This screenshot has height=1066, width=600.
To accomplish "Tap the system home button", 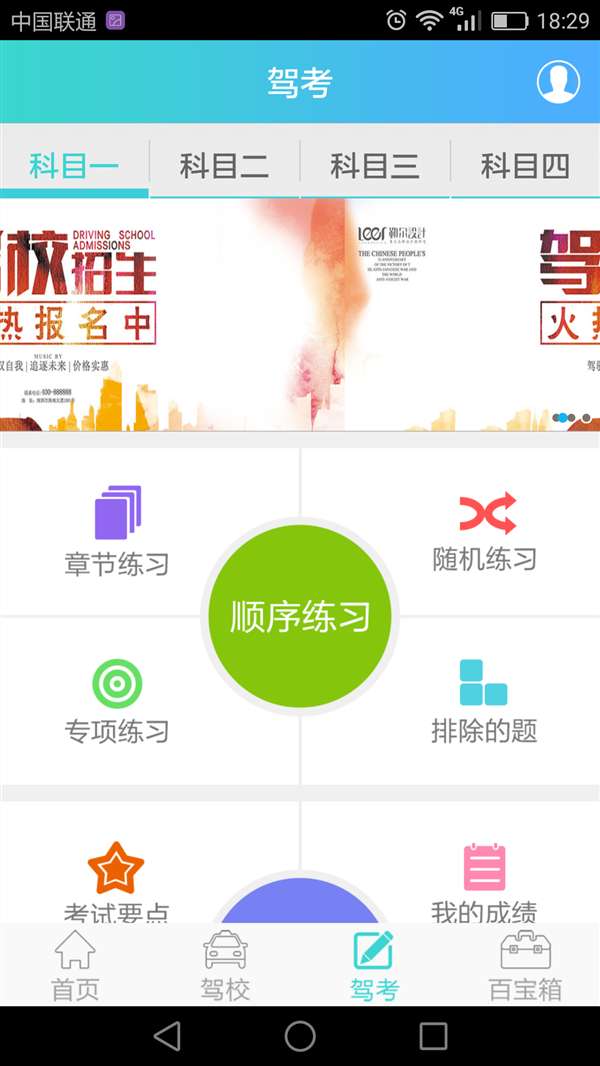I will pyautogui.click(x=300, y=1036).
